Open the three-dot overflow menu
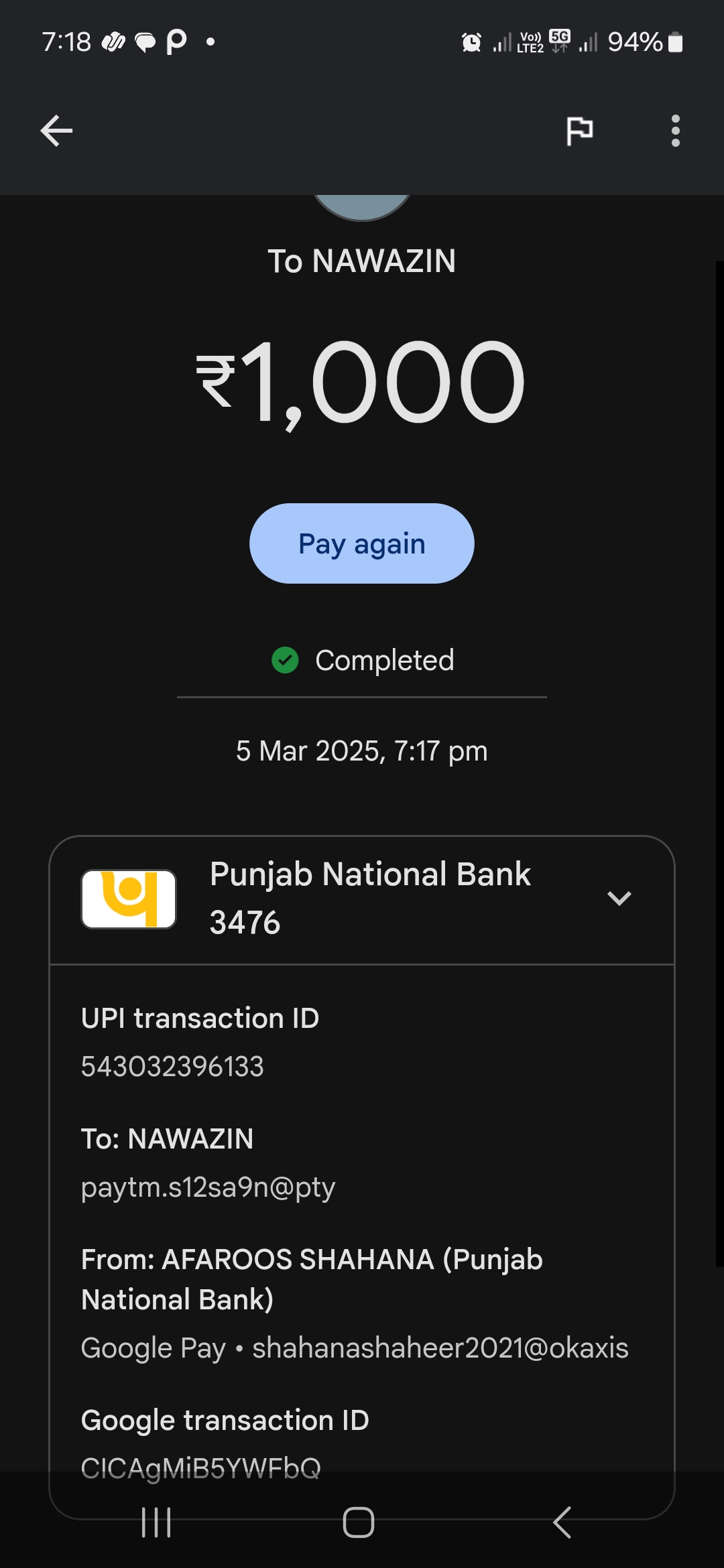This screenshot has height=1568, width=724. pyautogui.click(x=675, y=131)
